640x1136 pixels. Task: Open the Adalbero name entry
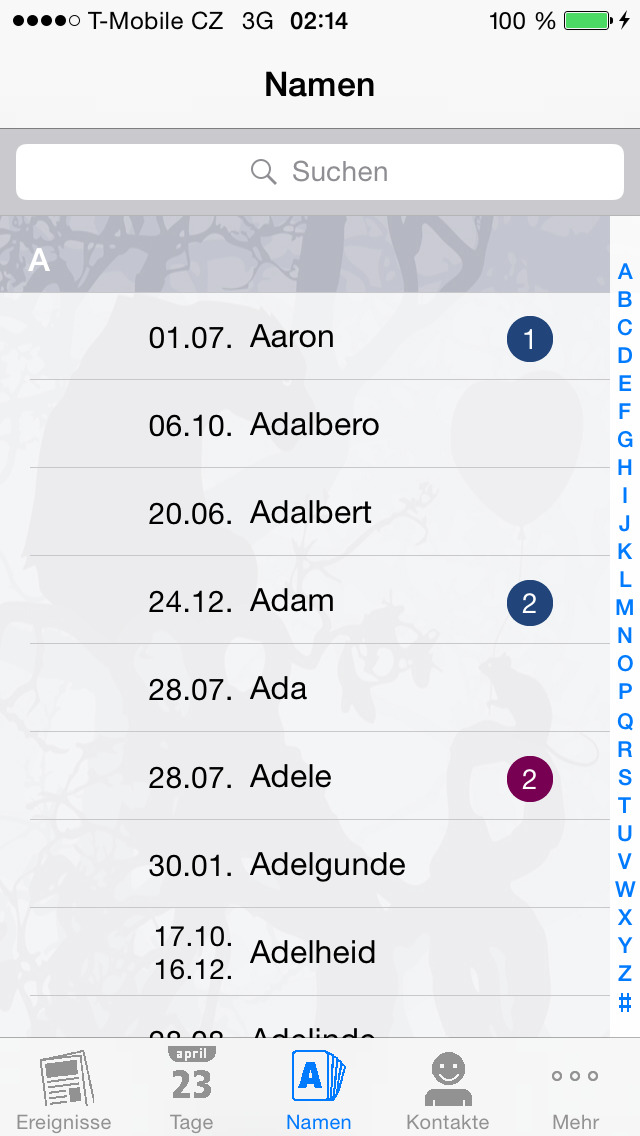click(x=304, y=424)
